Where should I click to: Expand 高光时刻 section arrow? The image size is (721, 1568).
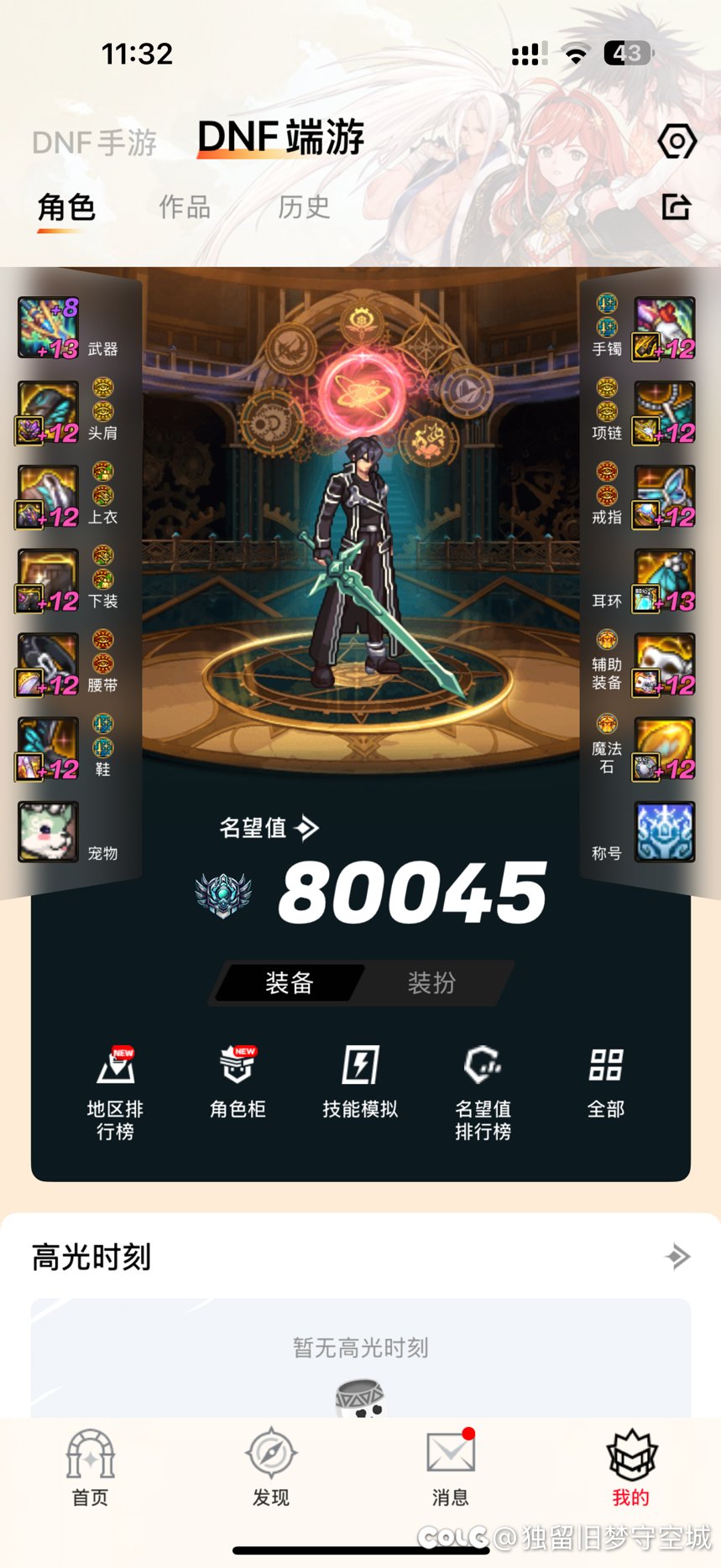pyautogui.click(x=677, y=1256)
